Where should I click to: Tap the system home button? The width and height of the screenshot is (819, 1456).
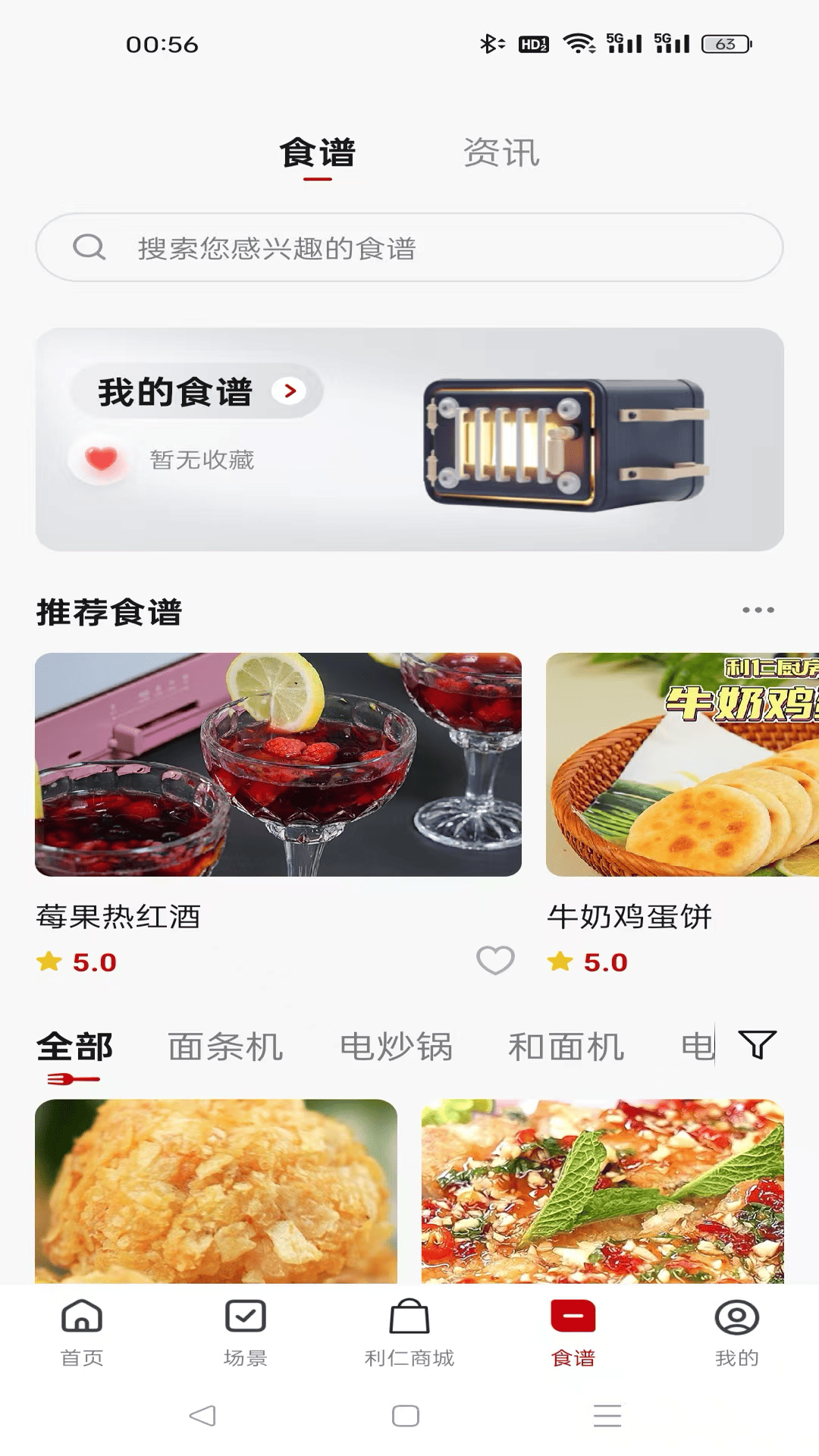coord(406,1416)
